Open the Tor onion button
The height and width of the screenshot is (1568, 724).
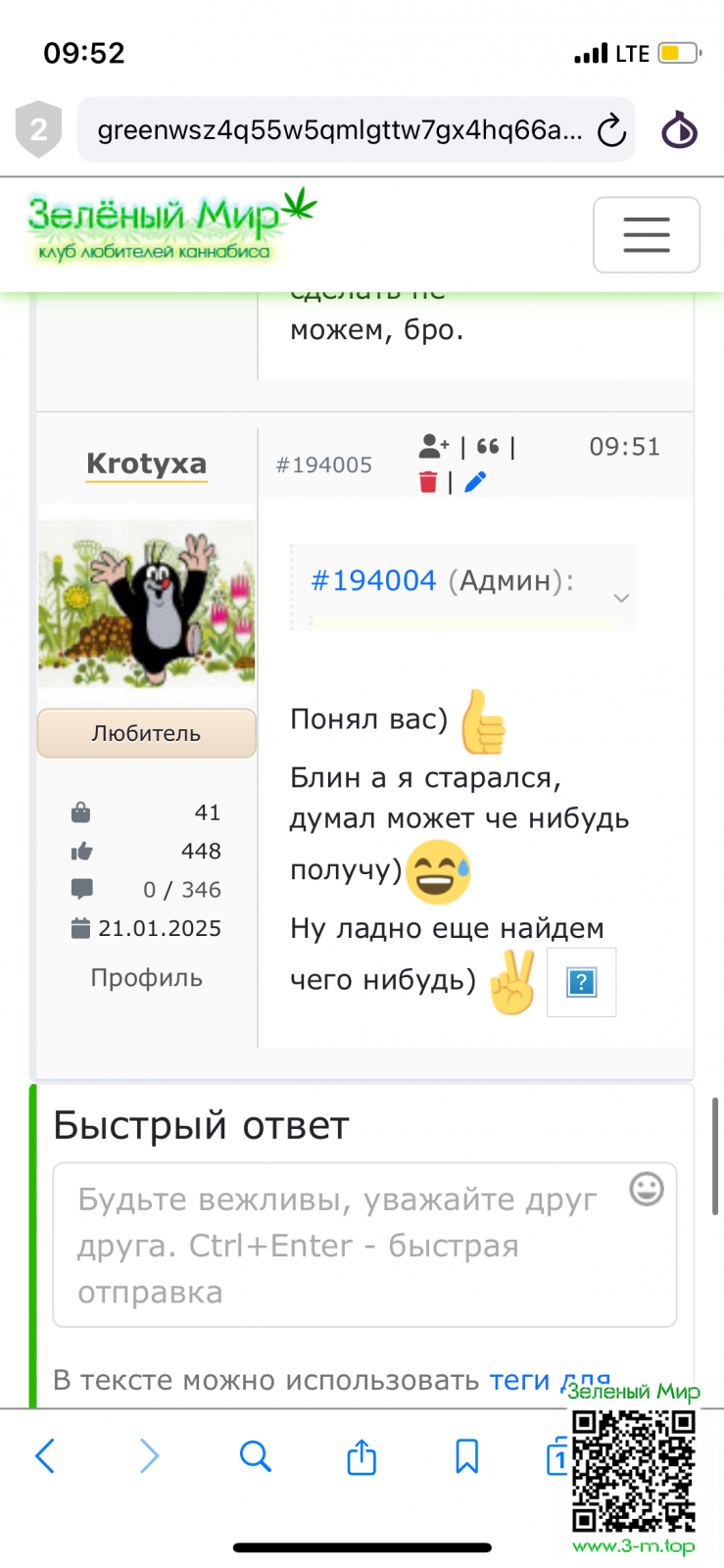679,130
